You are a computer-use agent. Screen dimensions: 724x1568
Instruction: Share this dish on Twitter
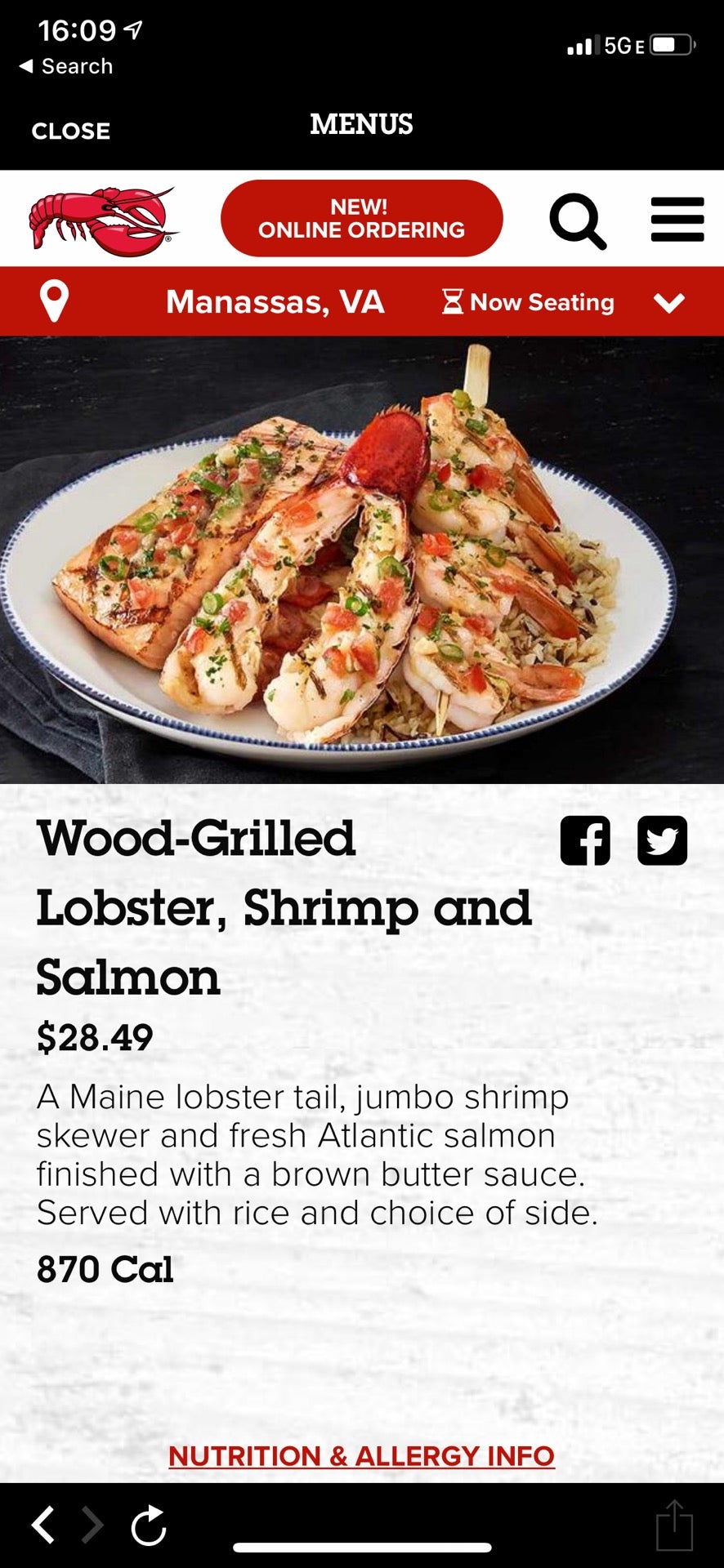coord(662,840)
